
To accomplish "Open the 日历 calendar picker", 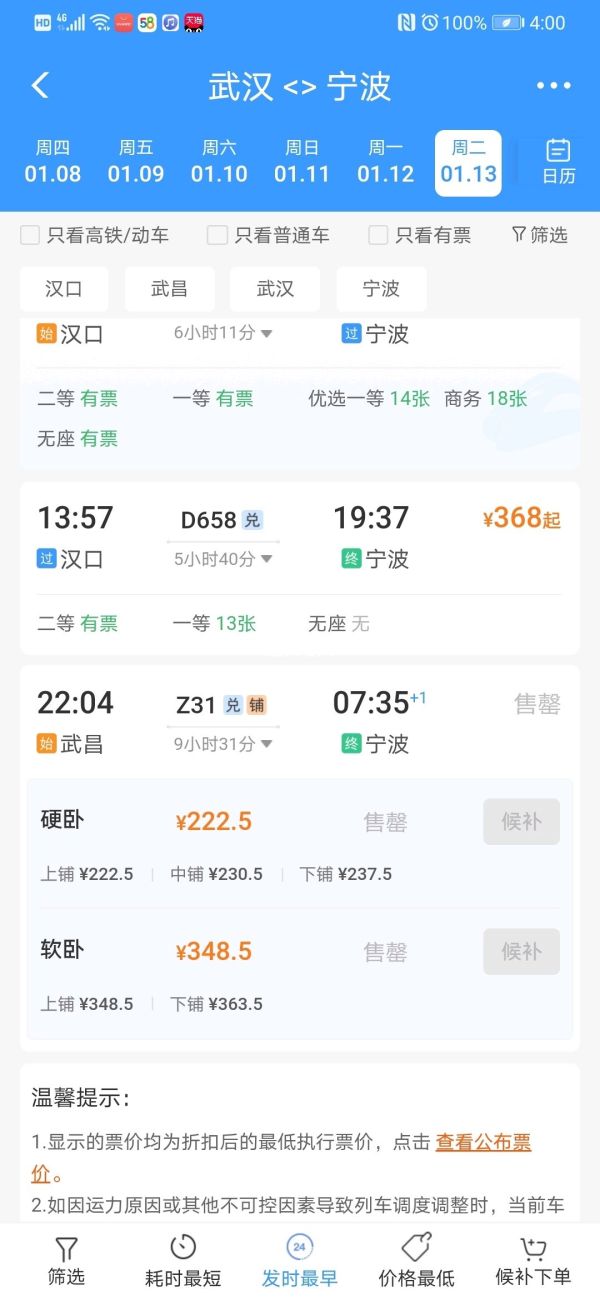I will pyautogui.click(x=558, y=163).
